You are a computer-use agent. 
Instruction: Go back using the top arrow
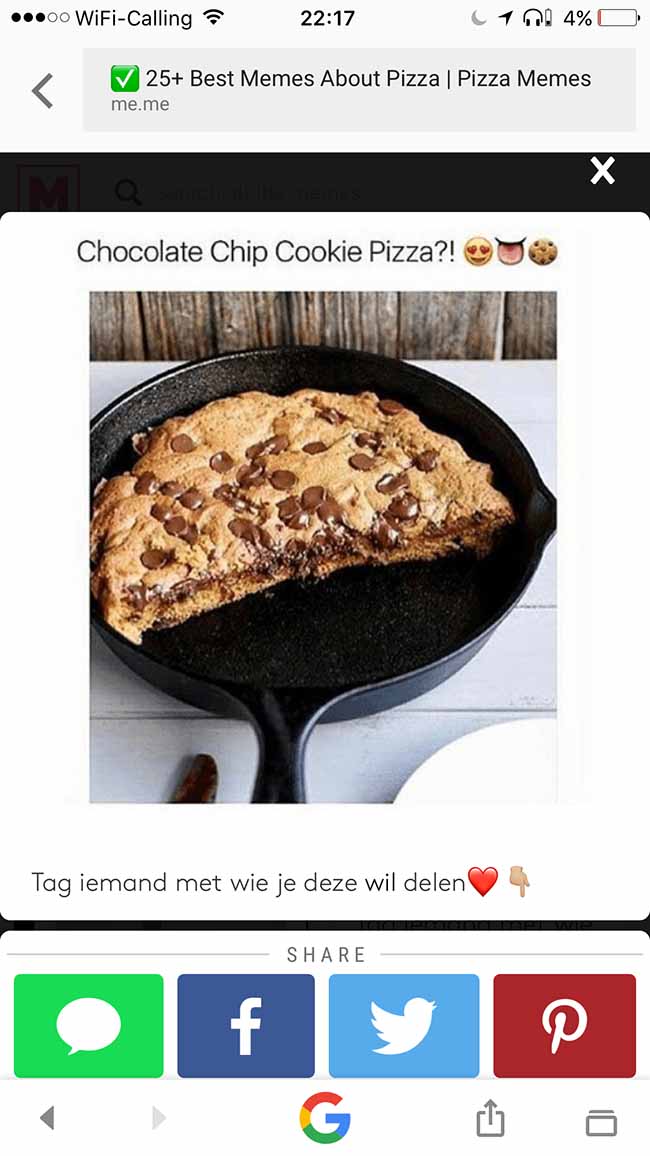pyautogui.click(x=42, y=91)
